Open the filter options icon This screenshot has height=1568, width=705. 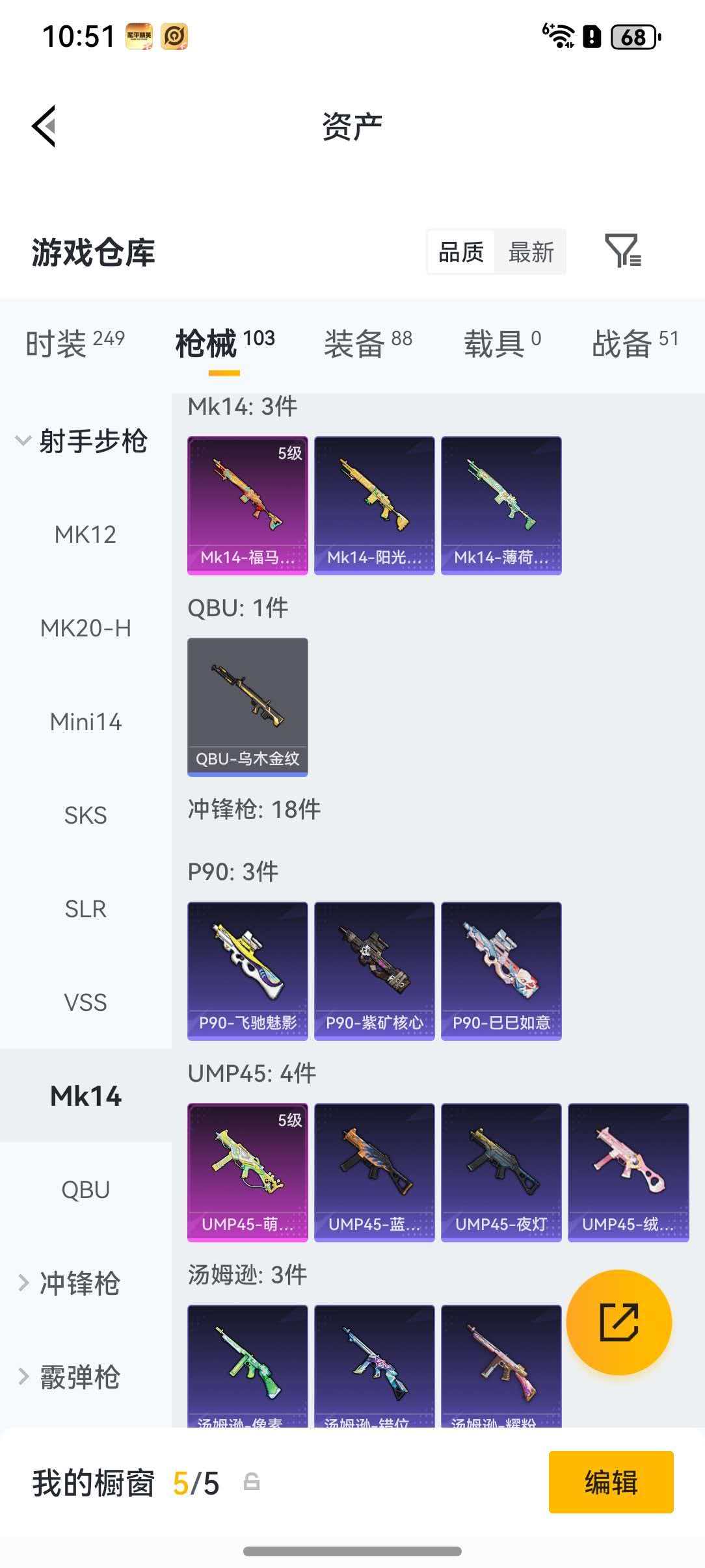point(622,251)
